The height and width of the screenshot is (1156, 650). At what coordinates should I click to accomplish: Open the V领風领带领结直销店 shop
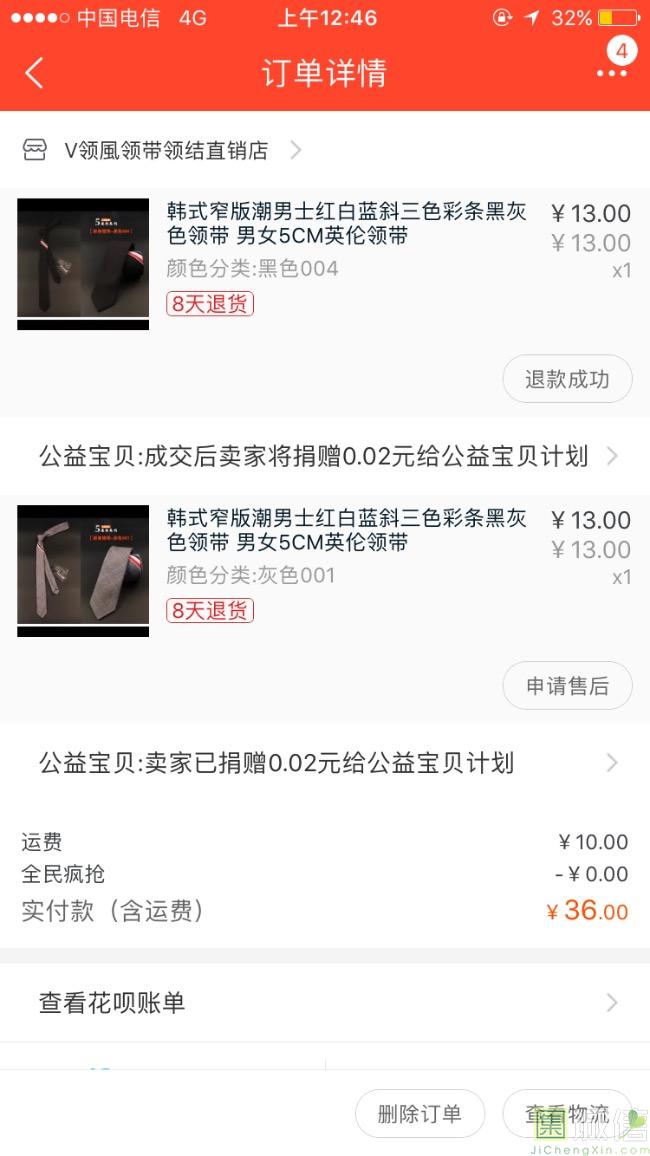click(166, 151)
